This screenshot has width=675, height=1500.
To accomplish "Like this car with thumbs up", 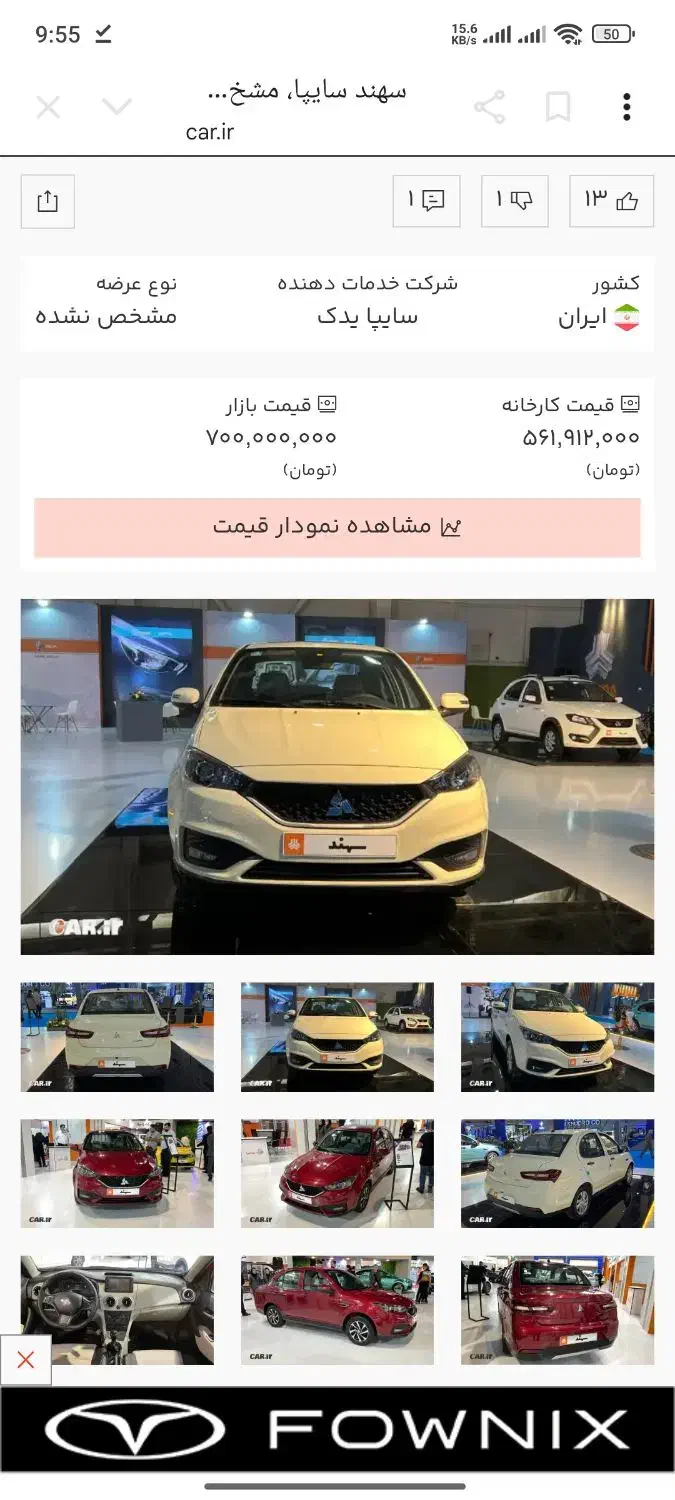I will point(611,201).
